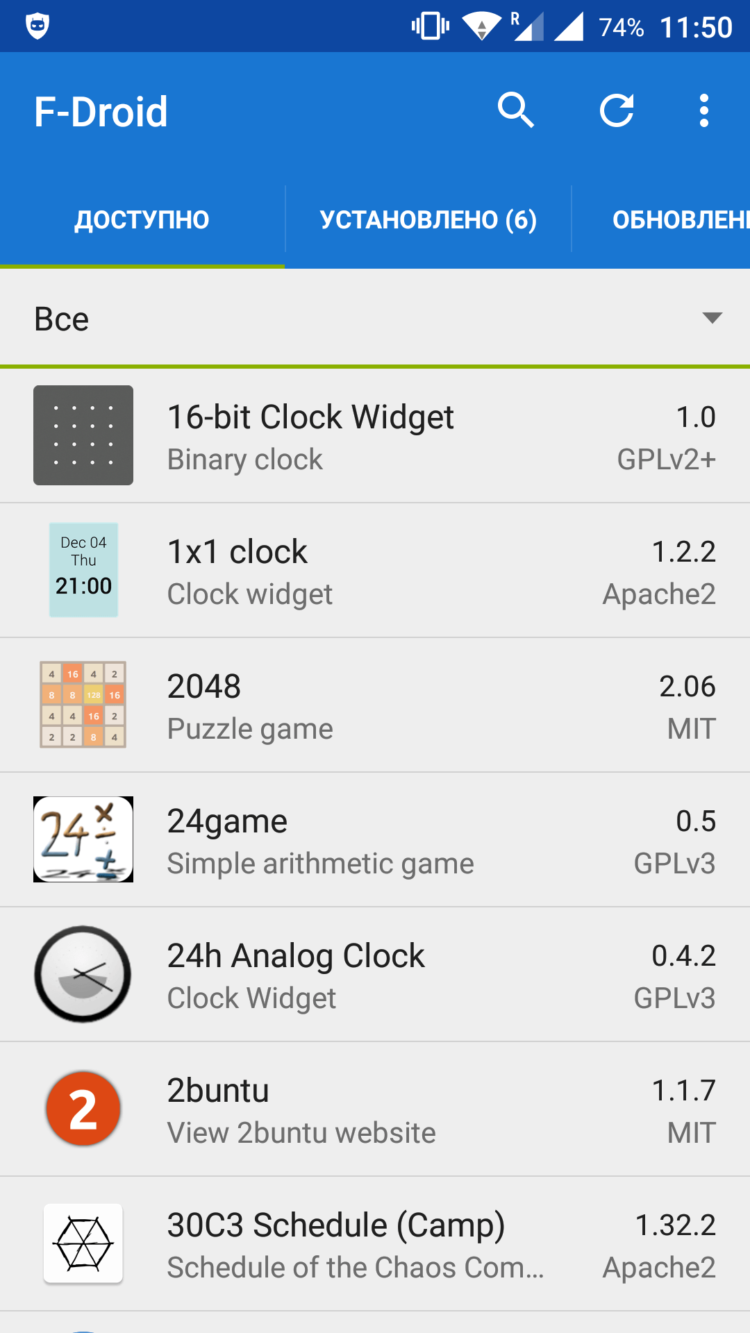Viewport: 750px width, 1333px height.
Task: Open the search icon in the toolbar
Action: 516,110
